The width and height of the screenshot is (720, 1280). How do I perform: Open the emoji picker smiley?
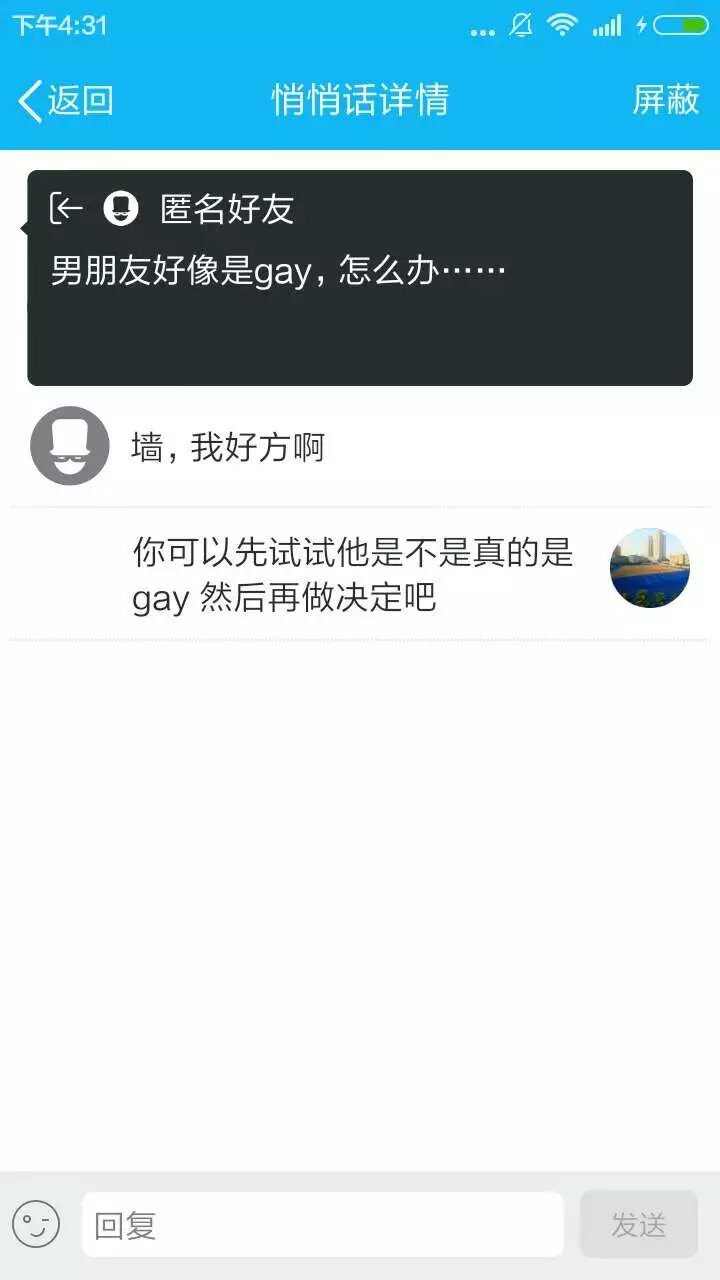point(36,1224)
